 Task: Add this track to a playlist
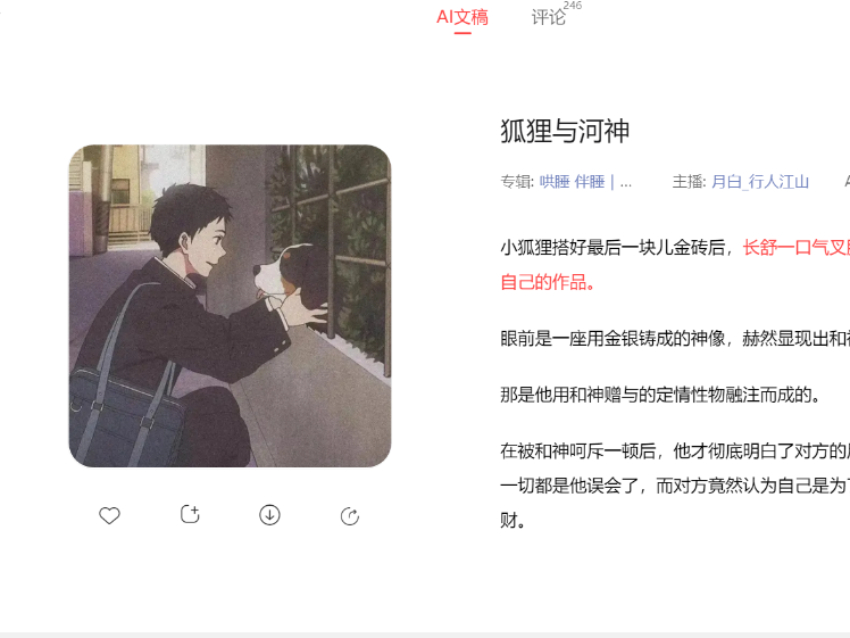point(190,515)
